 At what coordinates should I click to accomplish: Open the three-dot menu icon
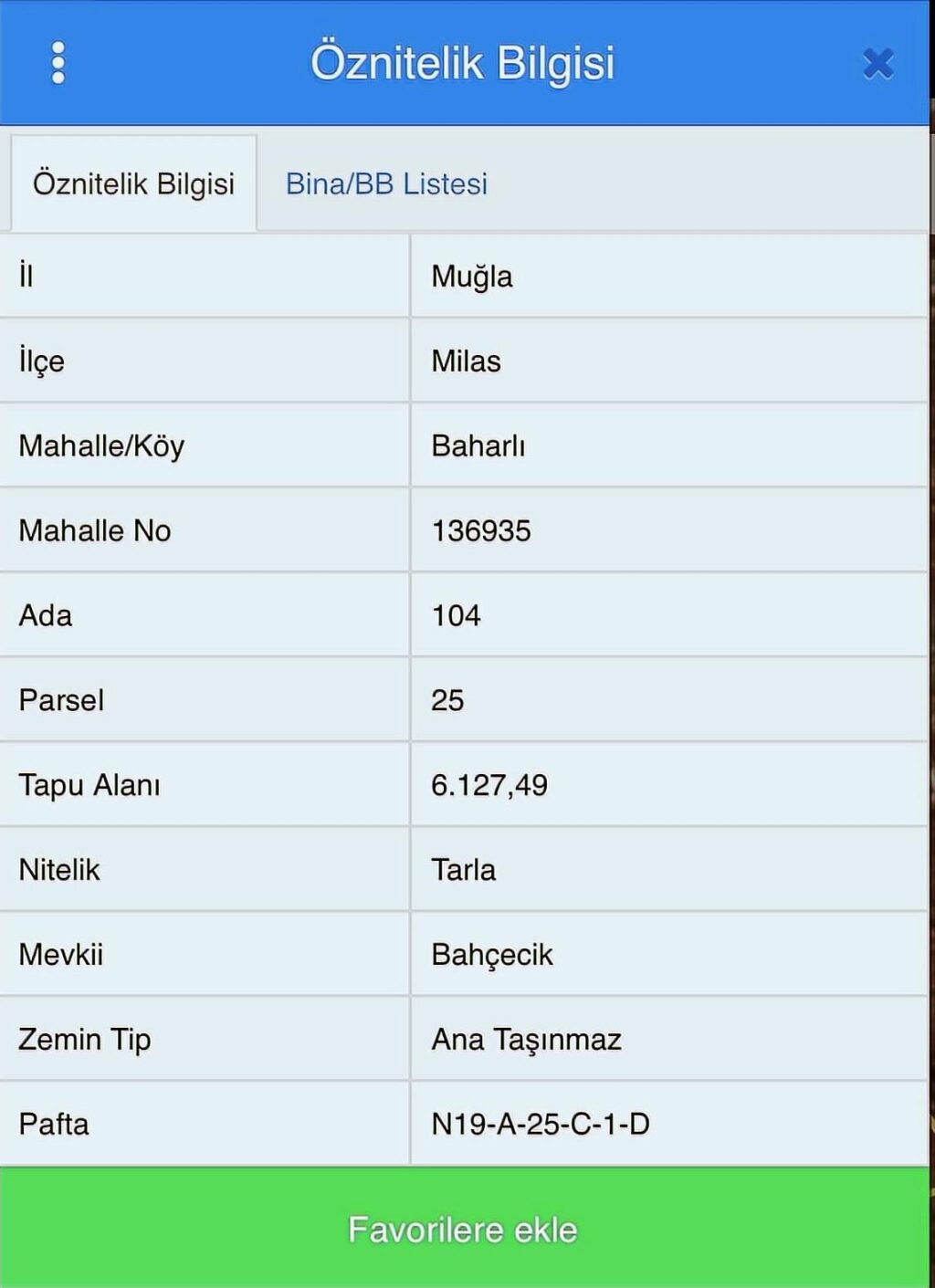pyautogui.click(x=58, y=64)
